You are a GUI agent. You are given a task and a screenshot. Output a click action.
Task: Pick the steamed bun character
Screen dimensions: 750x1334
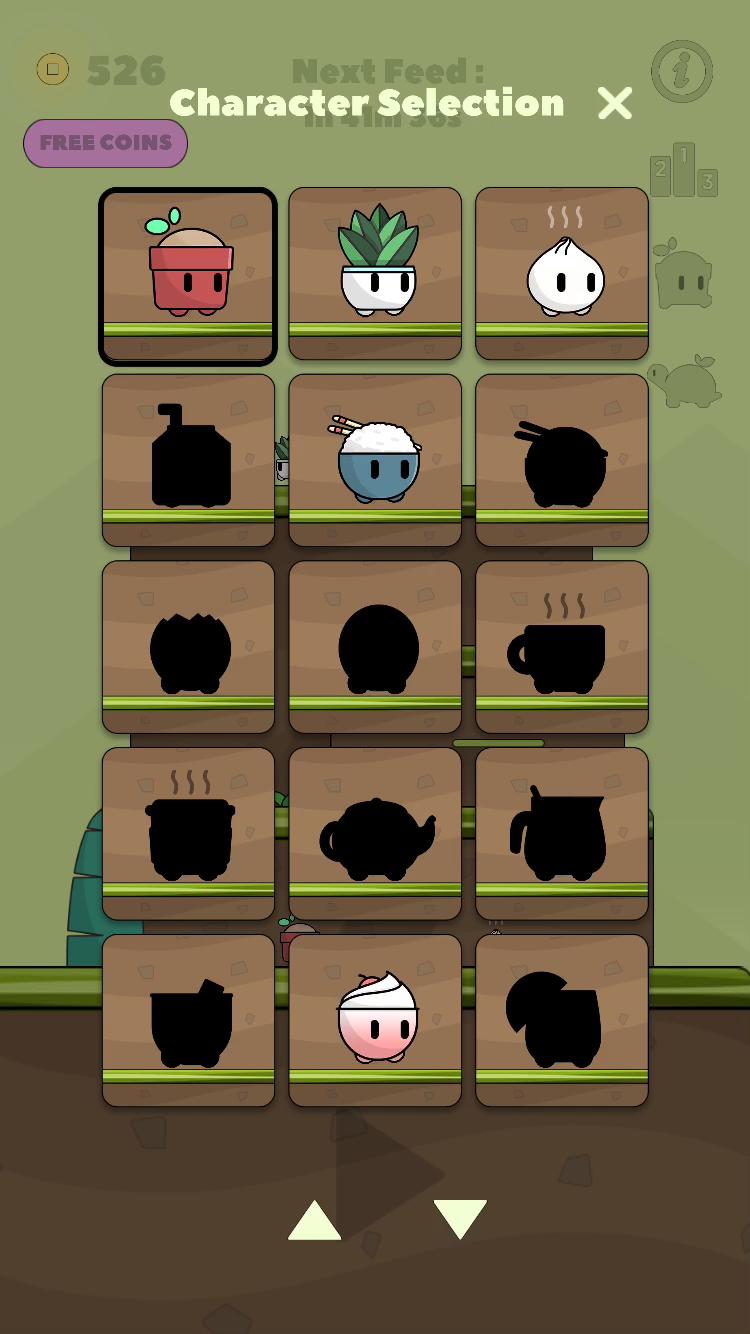point(562,273)
